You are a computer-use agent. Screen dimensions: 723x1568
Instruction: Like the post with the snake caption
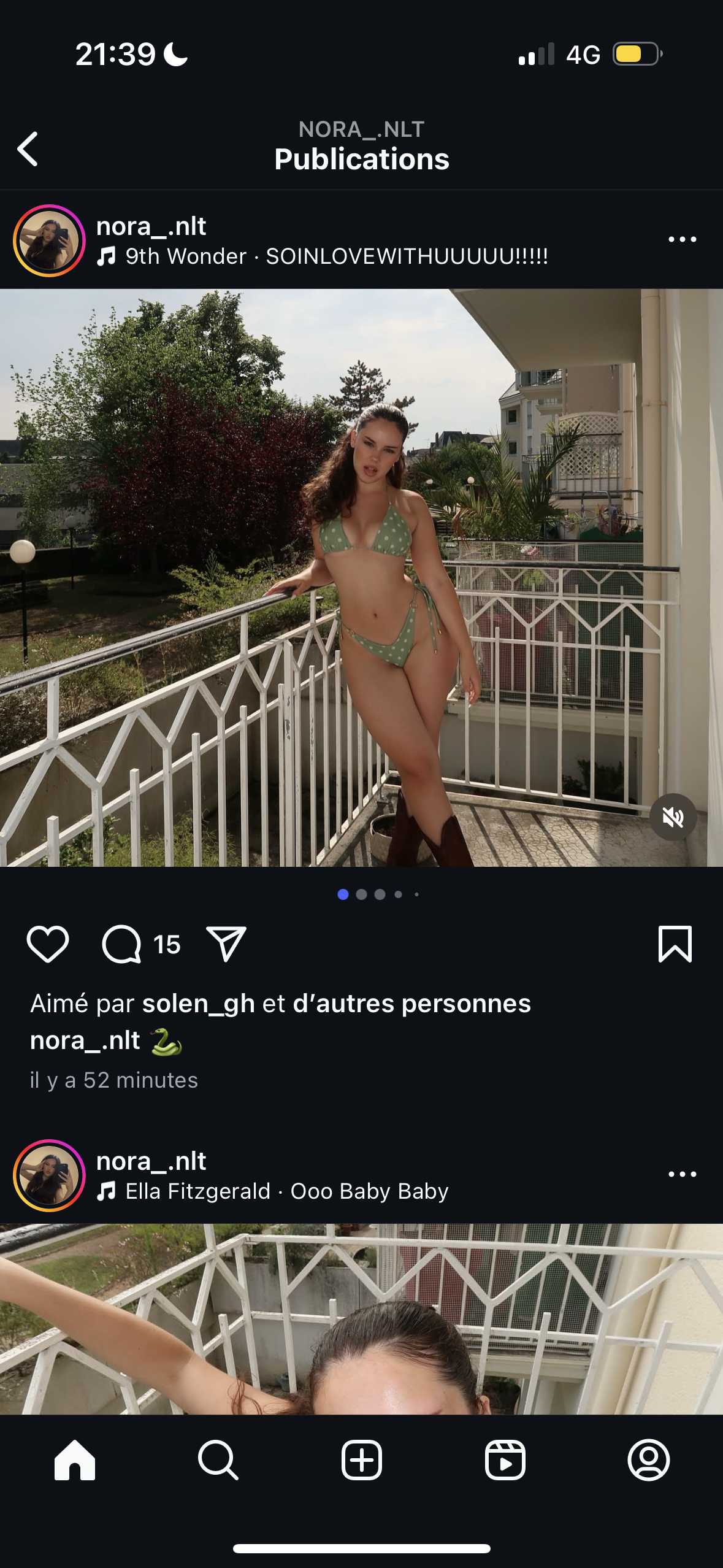(x=48, y=944)
